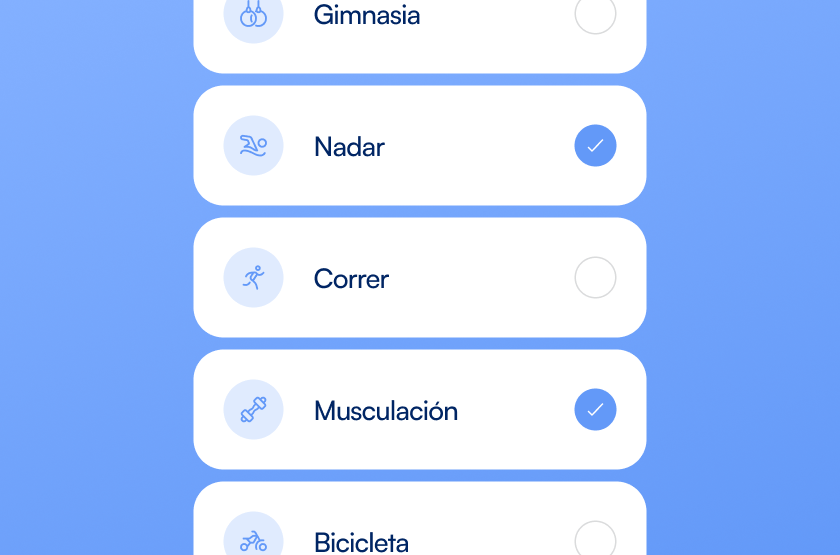
Task: Tick the Correr checkbox
Action: 595,278
